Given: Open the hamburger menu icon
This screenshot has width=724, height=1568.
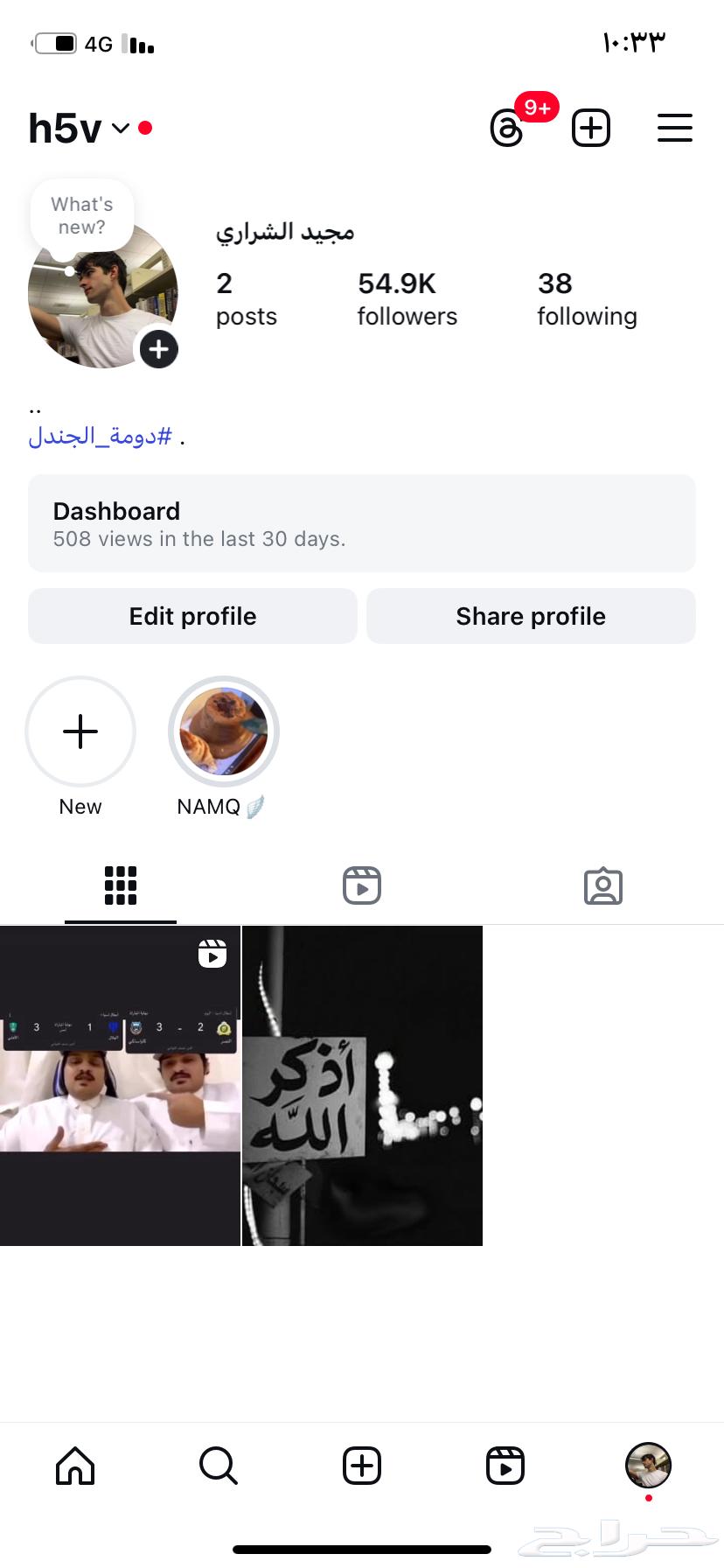Looking at the screenshot, I should pyautogui.click(x=674, y=128).
